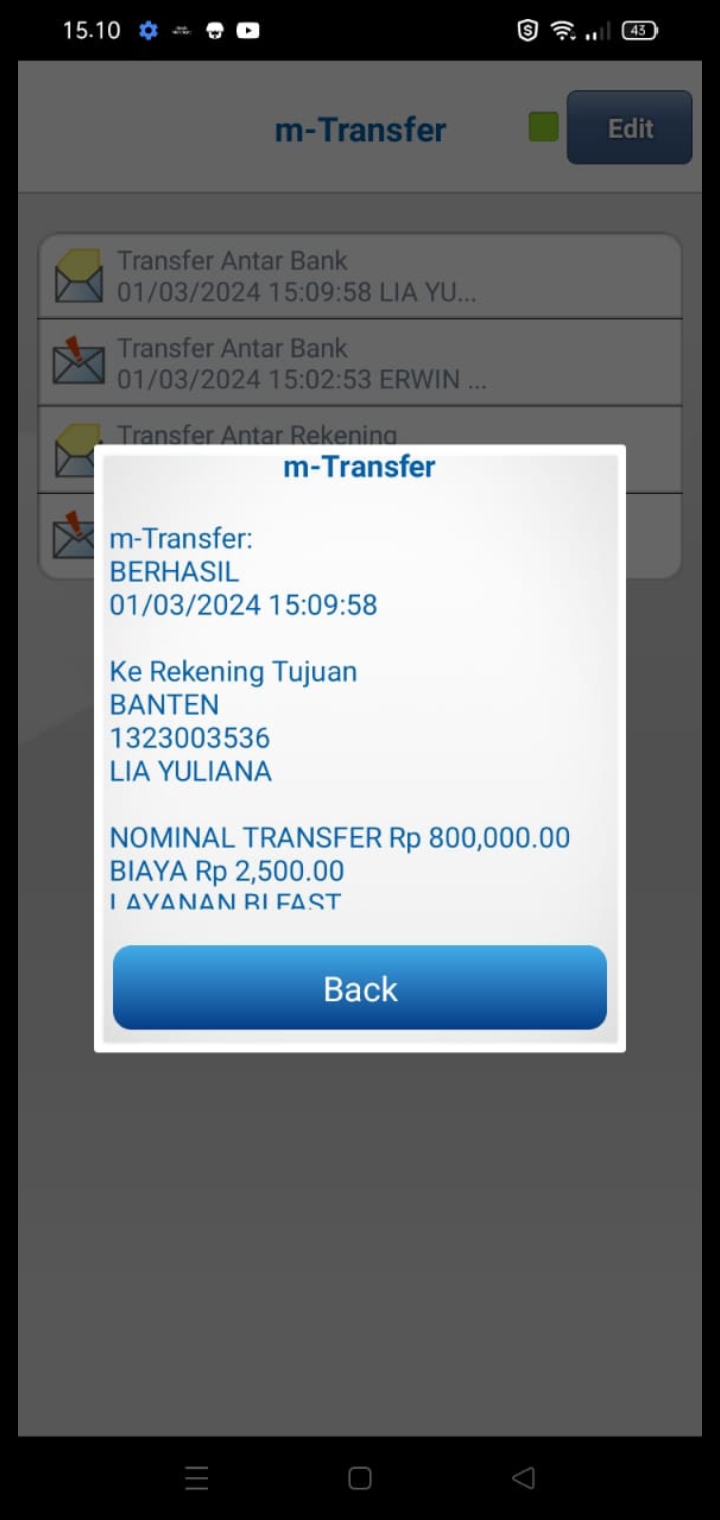Image resolution: width=720 pixels, height=1520 pixels.
Task: Tap the Edit button in the header
Action: (629, 128)
